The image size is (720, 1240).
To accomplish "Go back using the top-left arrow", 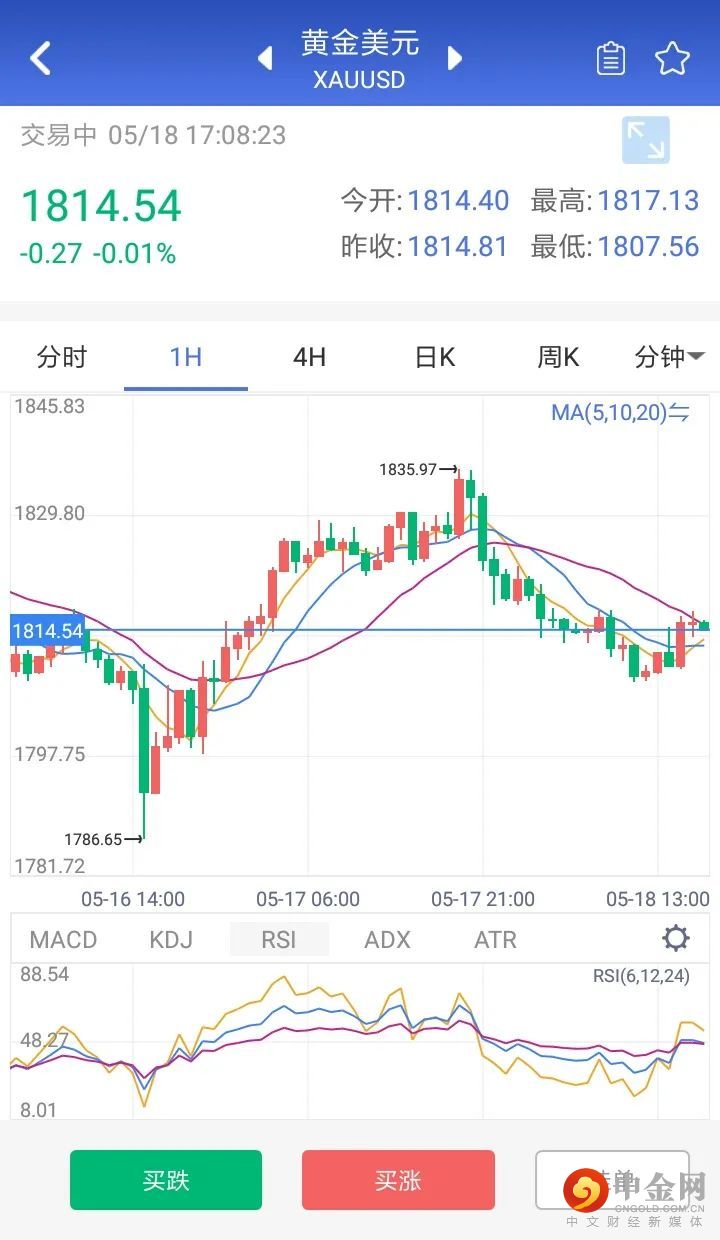I will 40,58.
